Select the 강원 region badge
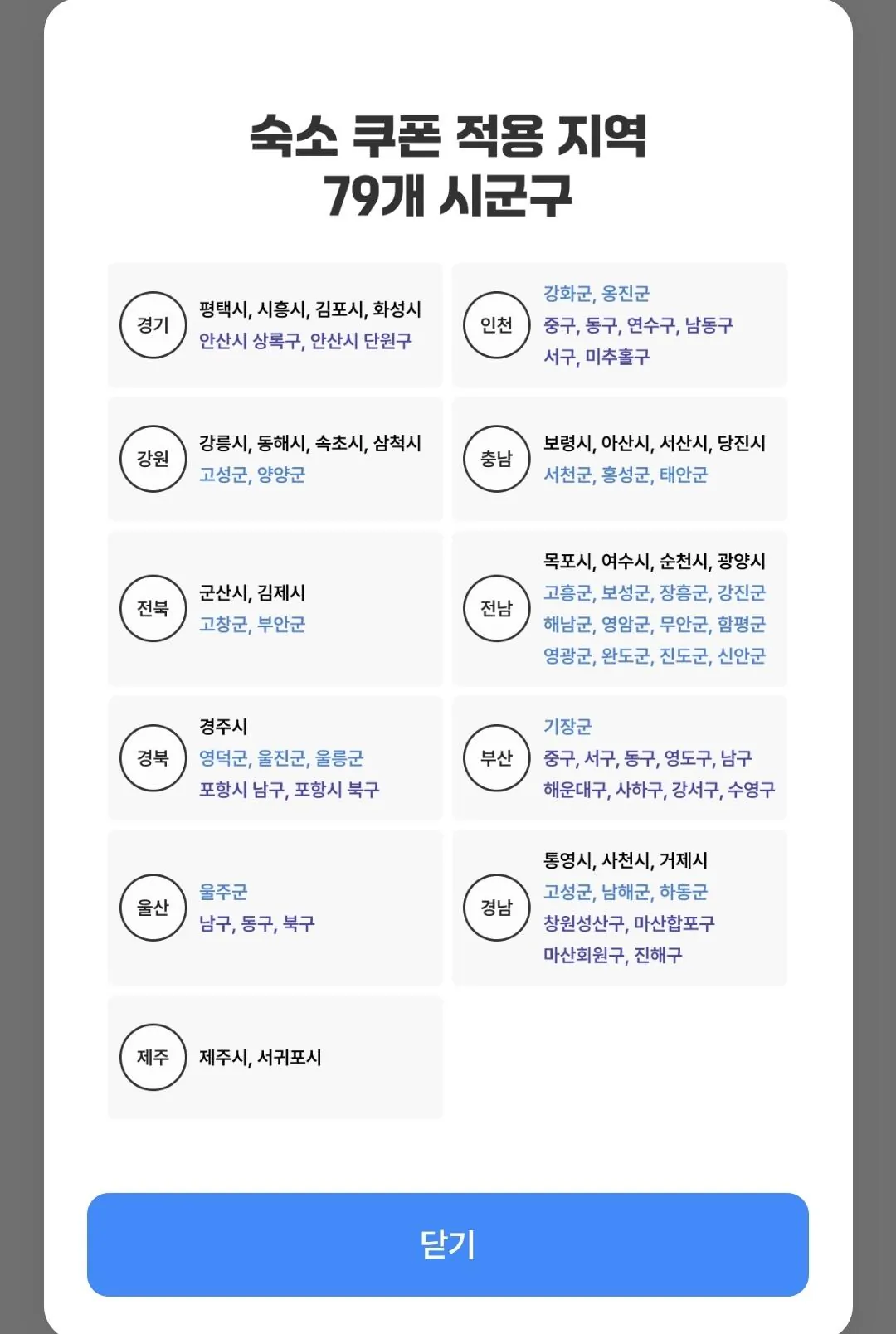 coord(153,459)
